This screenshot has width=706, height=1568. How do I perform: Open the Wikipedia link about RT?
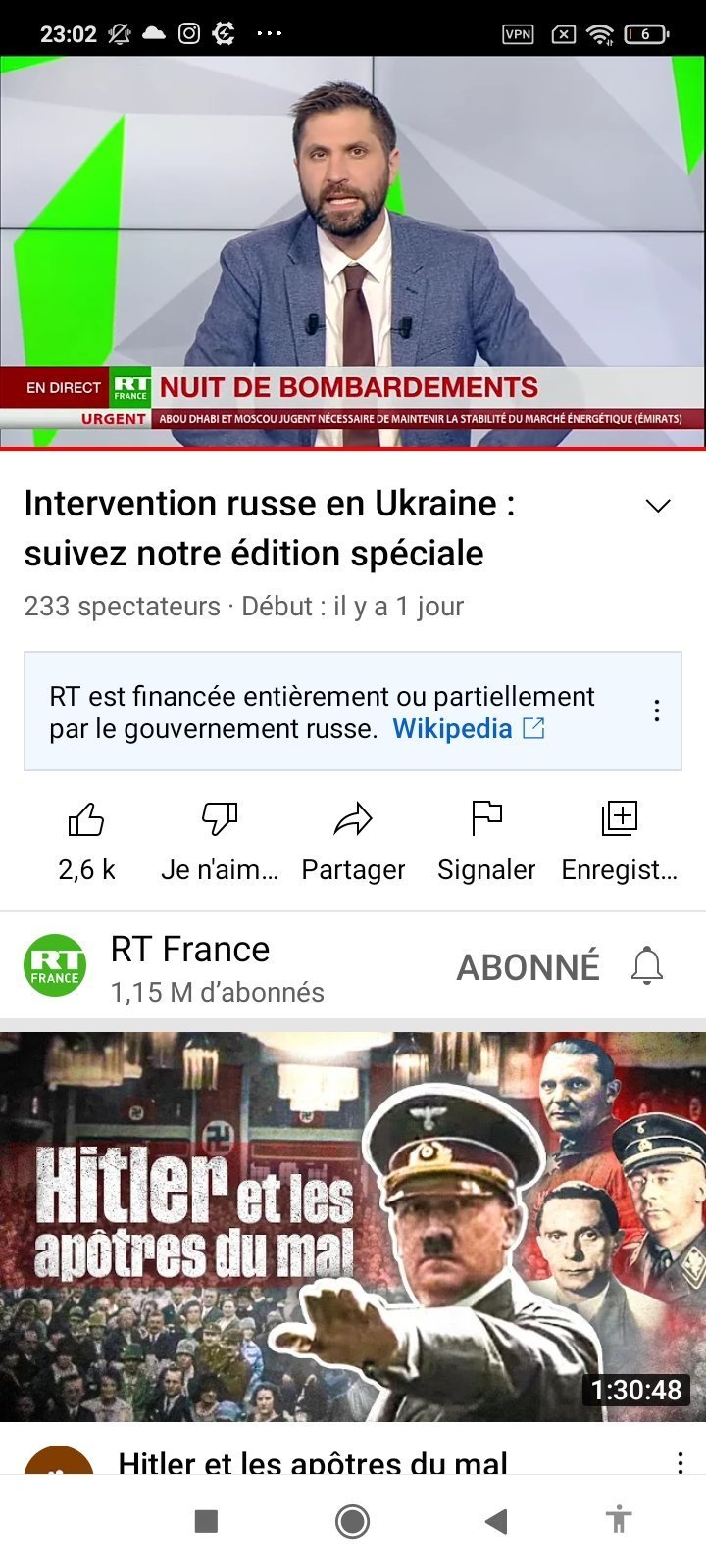(x=468, y=728)
